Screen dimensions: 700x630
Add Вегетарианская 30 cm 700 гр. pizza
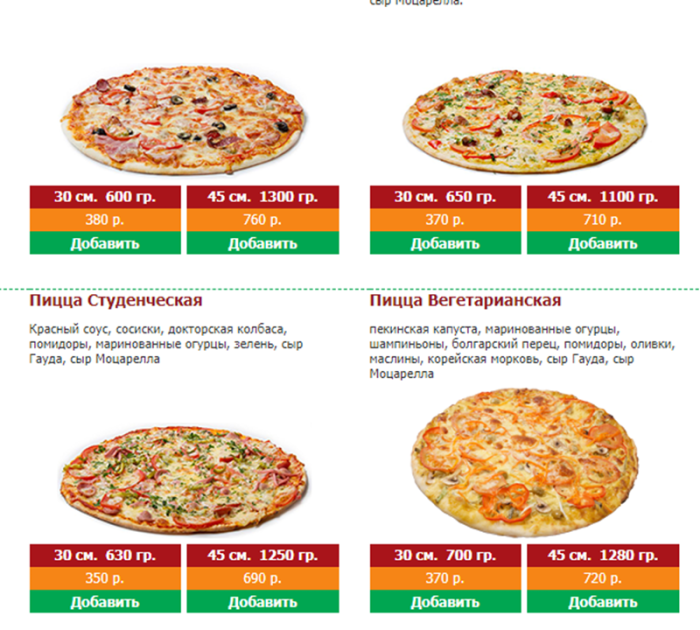[445, 602]
